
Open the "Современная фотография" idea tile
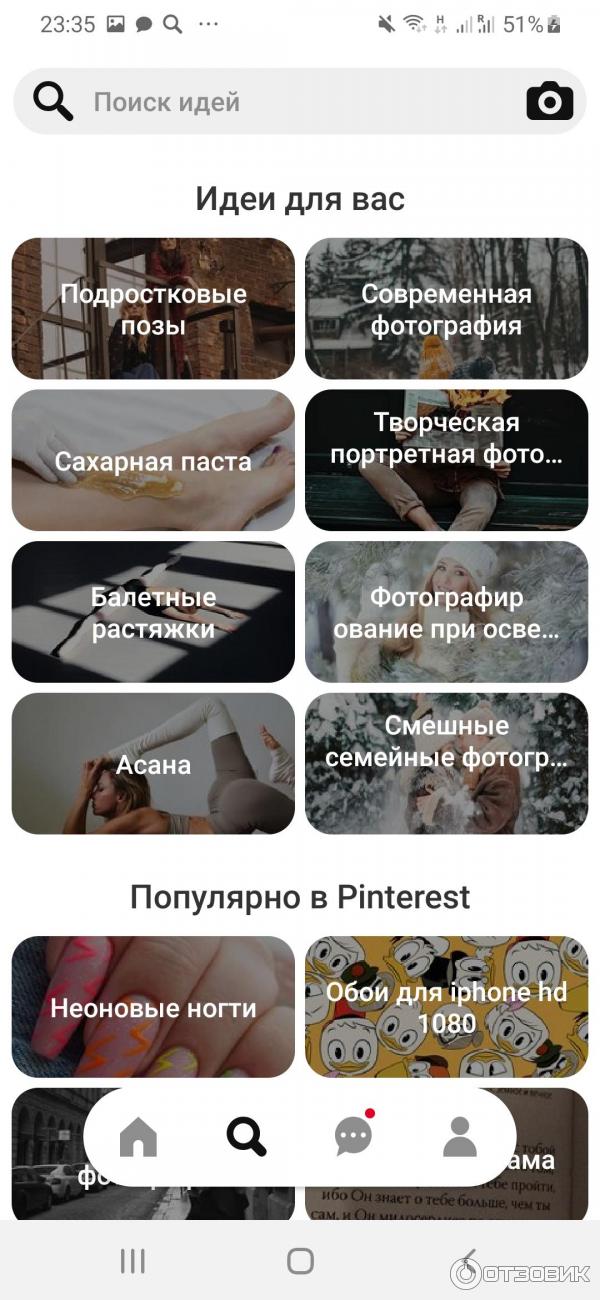[x=446, y=309]
